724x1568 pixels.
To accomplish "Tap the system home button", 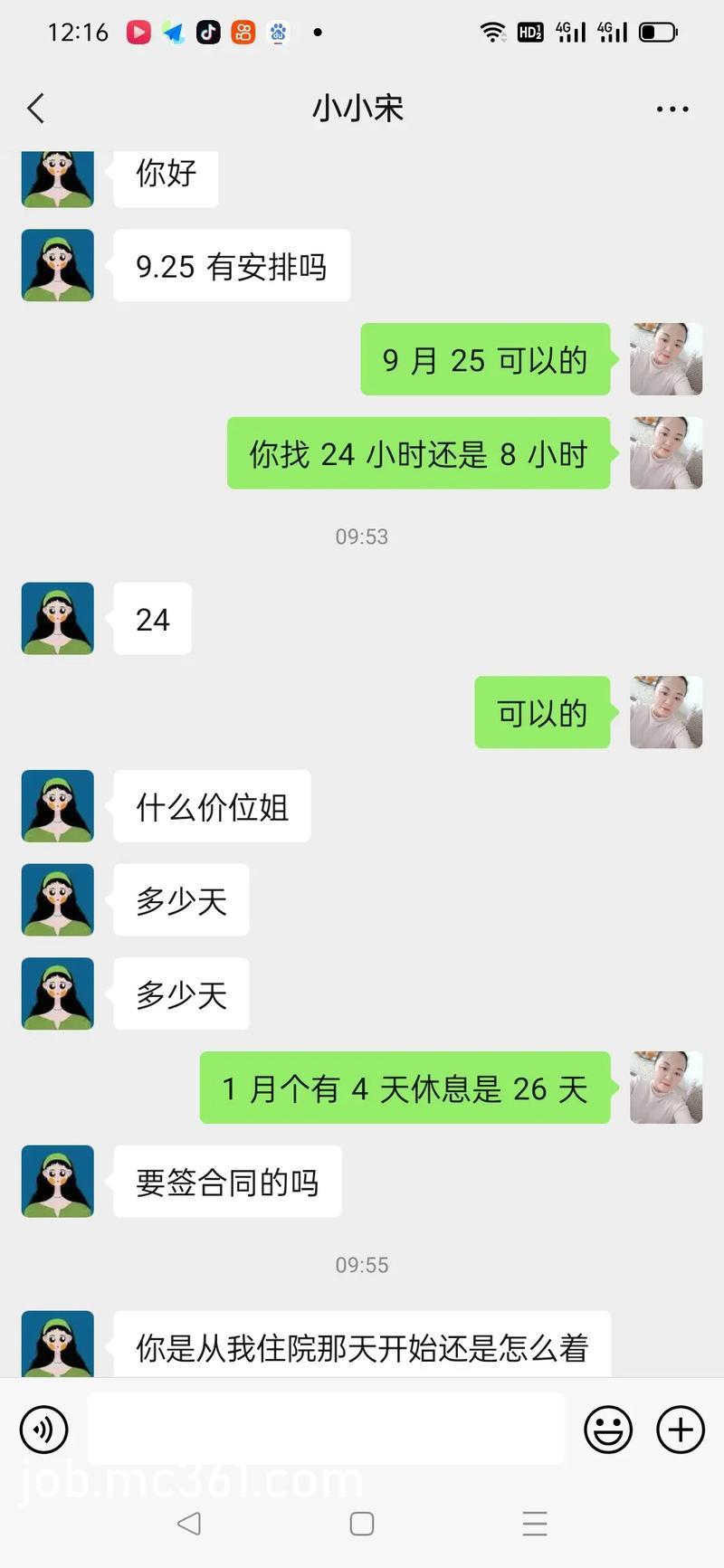I will (x=362, y=1524).
